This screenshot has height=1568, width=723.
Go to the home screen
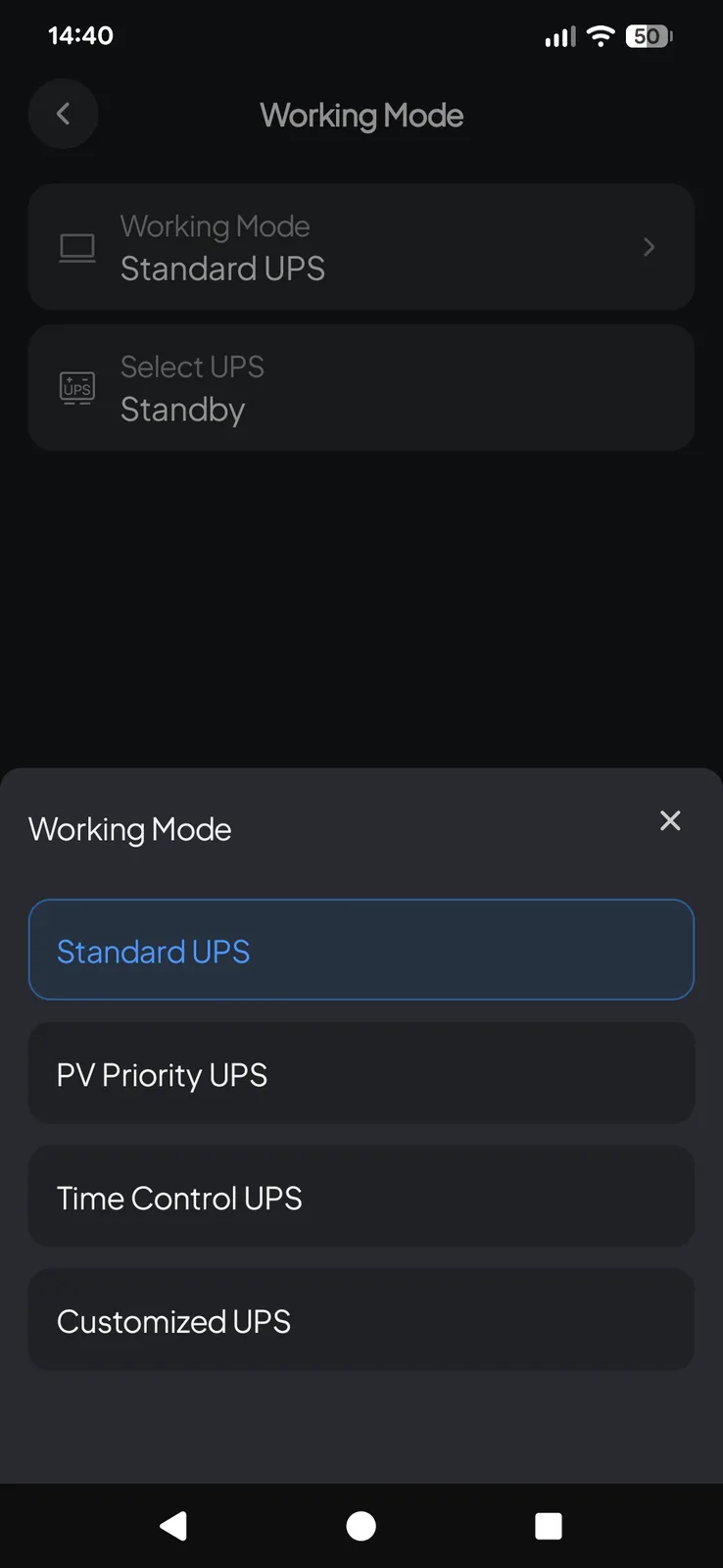coord(361,1526)
